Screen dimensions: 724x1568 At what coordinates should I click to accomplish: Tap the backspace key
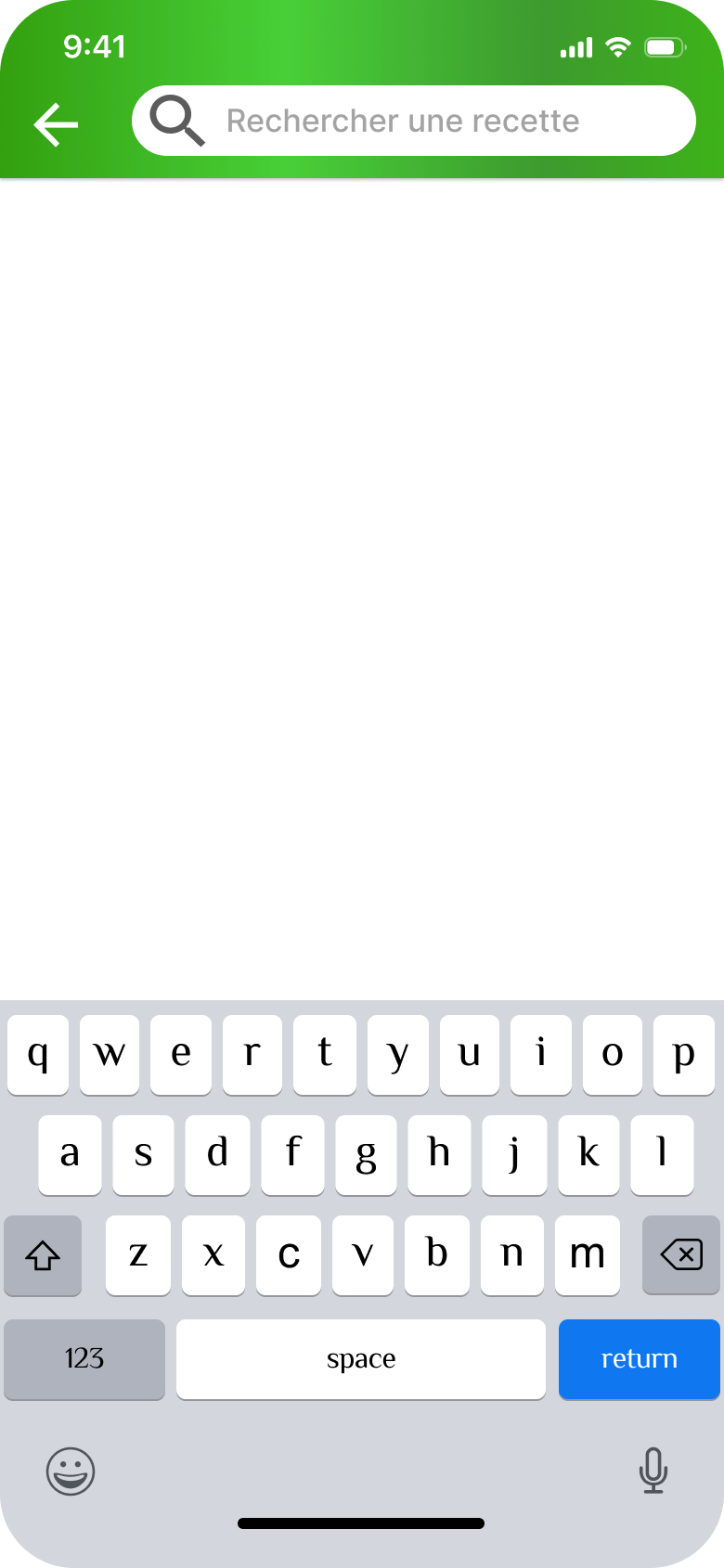coord(681,1254)
